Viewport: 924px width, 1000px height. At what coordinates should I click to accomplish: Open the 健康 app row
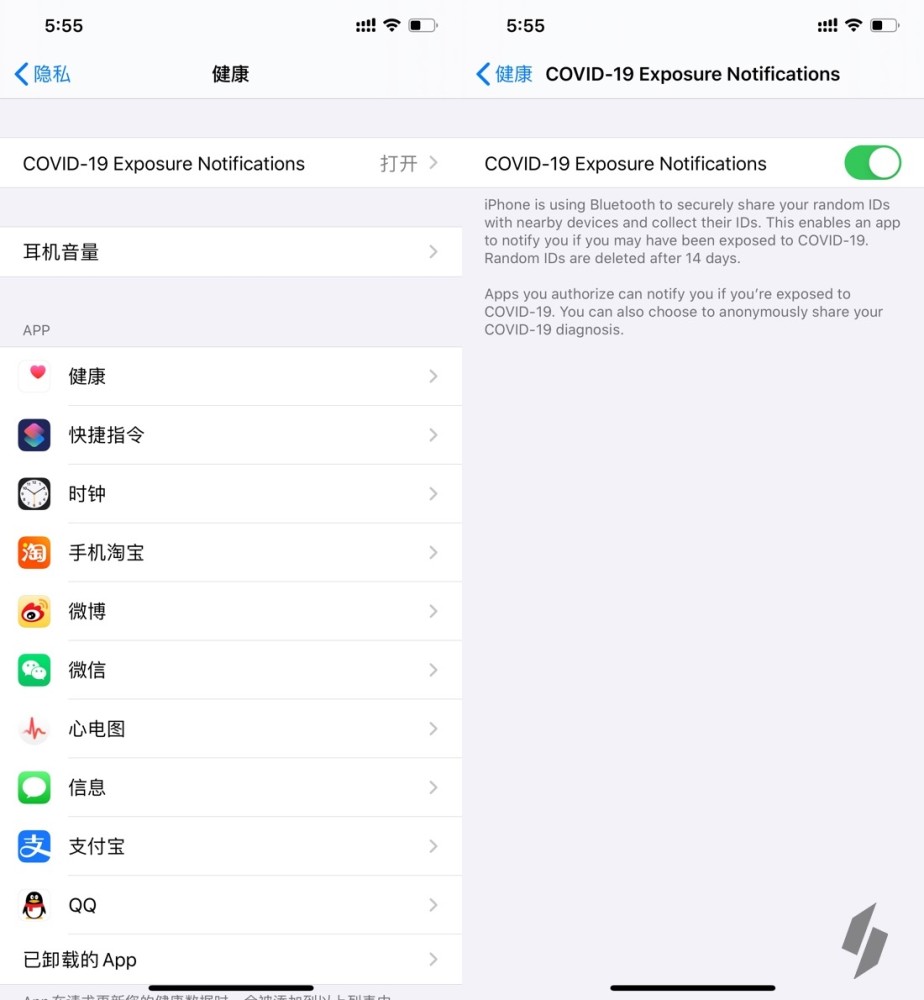tap(230, 376)
